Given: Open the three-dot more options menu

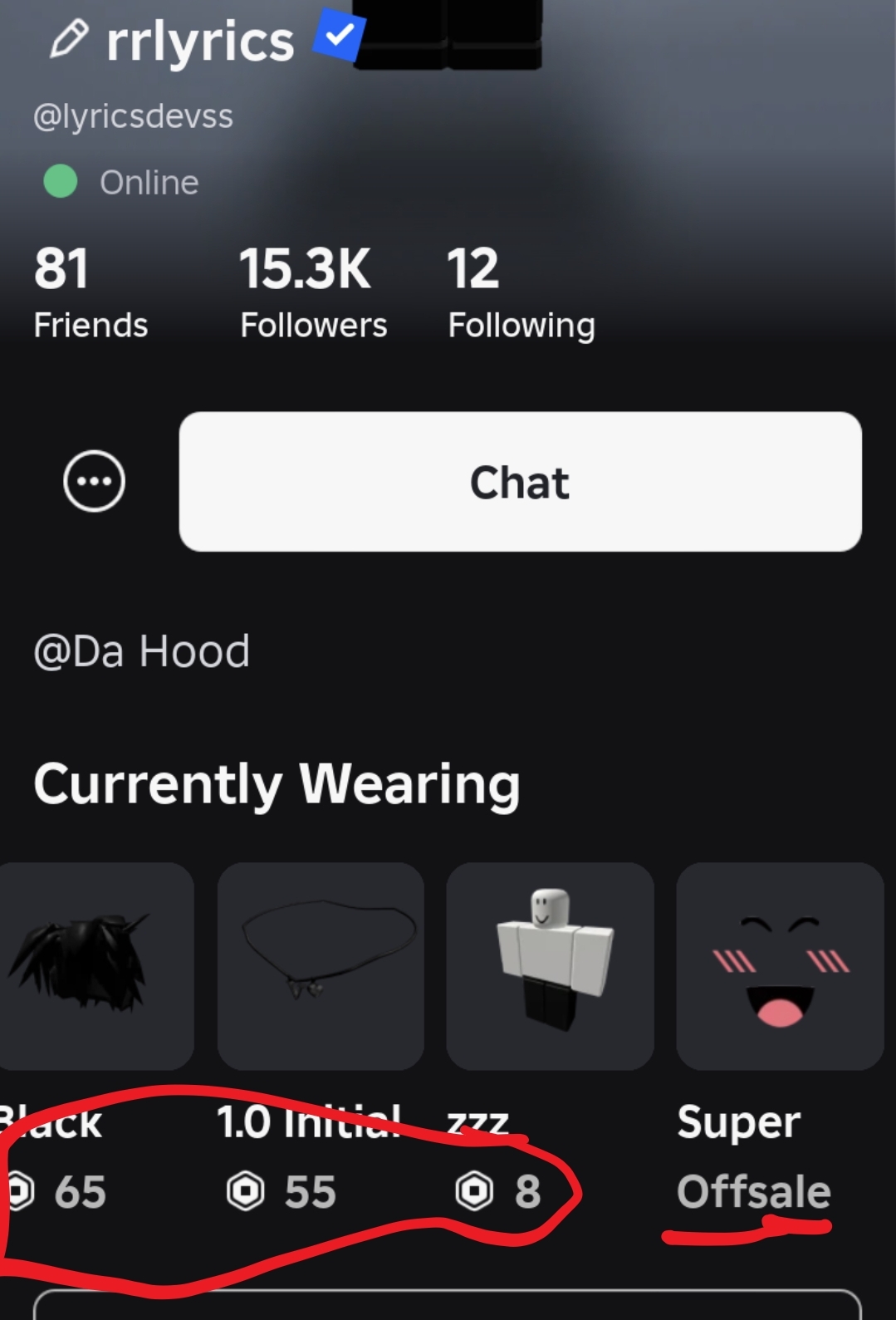Looking at the screenshot, I should pyautogui.click(x=94, y=481).
